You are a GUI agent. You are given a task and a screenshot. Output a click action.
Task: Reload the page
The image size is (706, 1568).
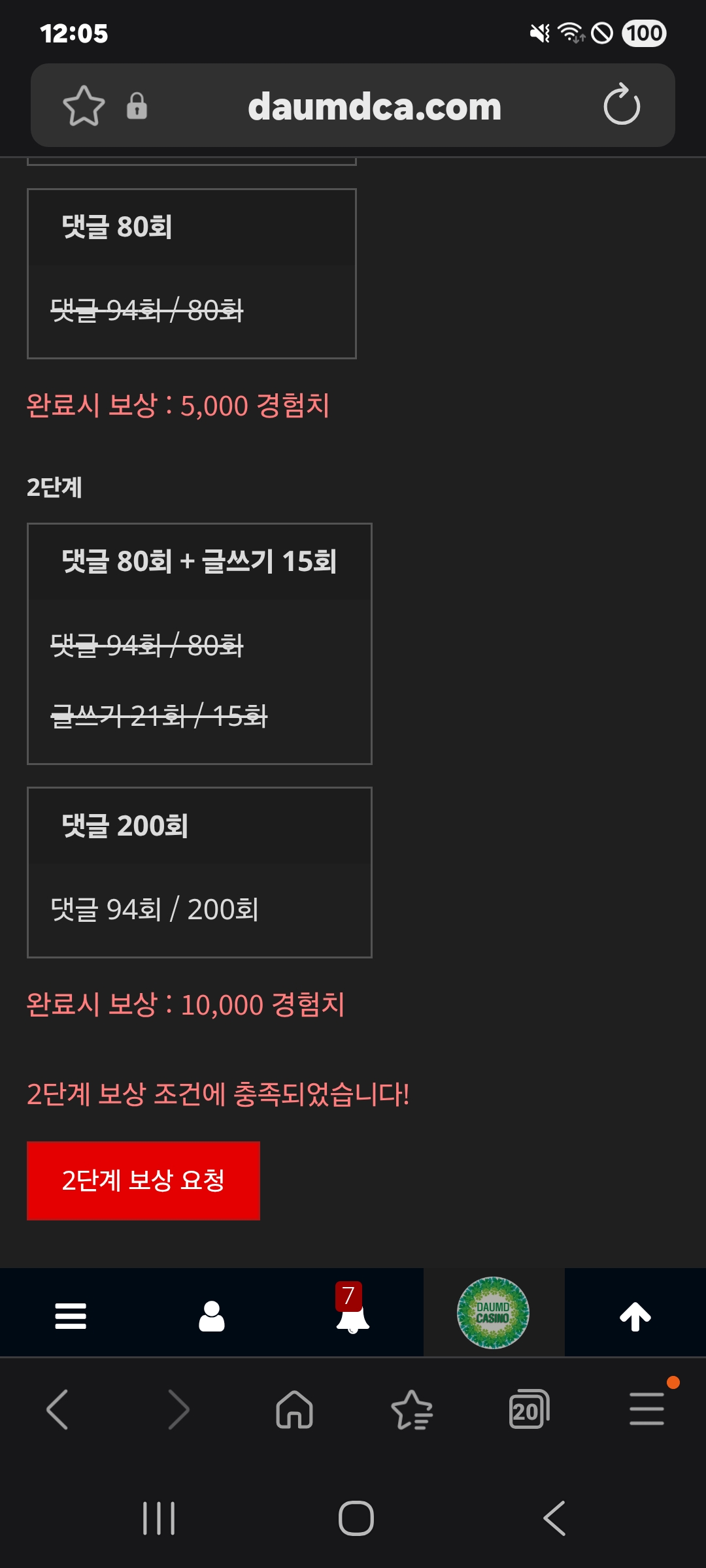click(x=622, y=105)
